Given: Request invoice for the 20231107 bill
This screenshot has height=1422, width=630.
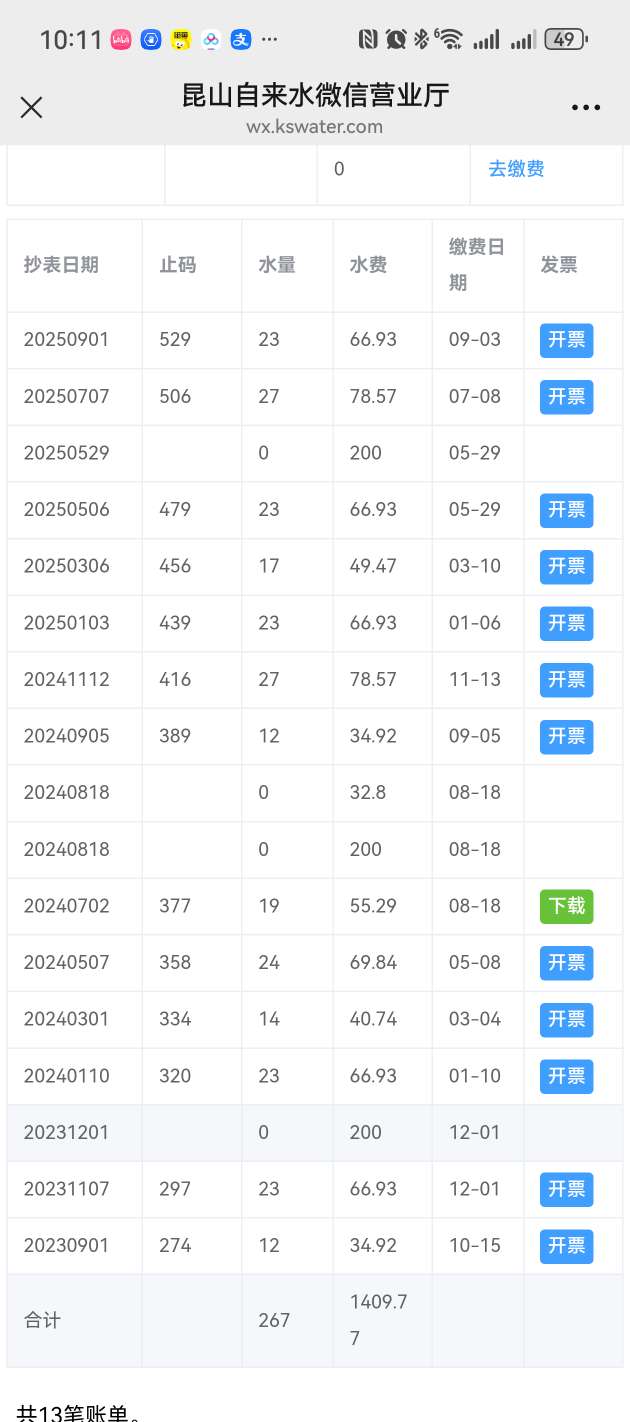Looking at the screenshot, I should pyautogui.click(x=567, y=1189).
